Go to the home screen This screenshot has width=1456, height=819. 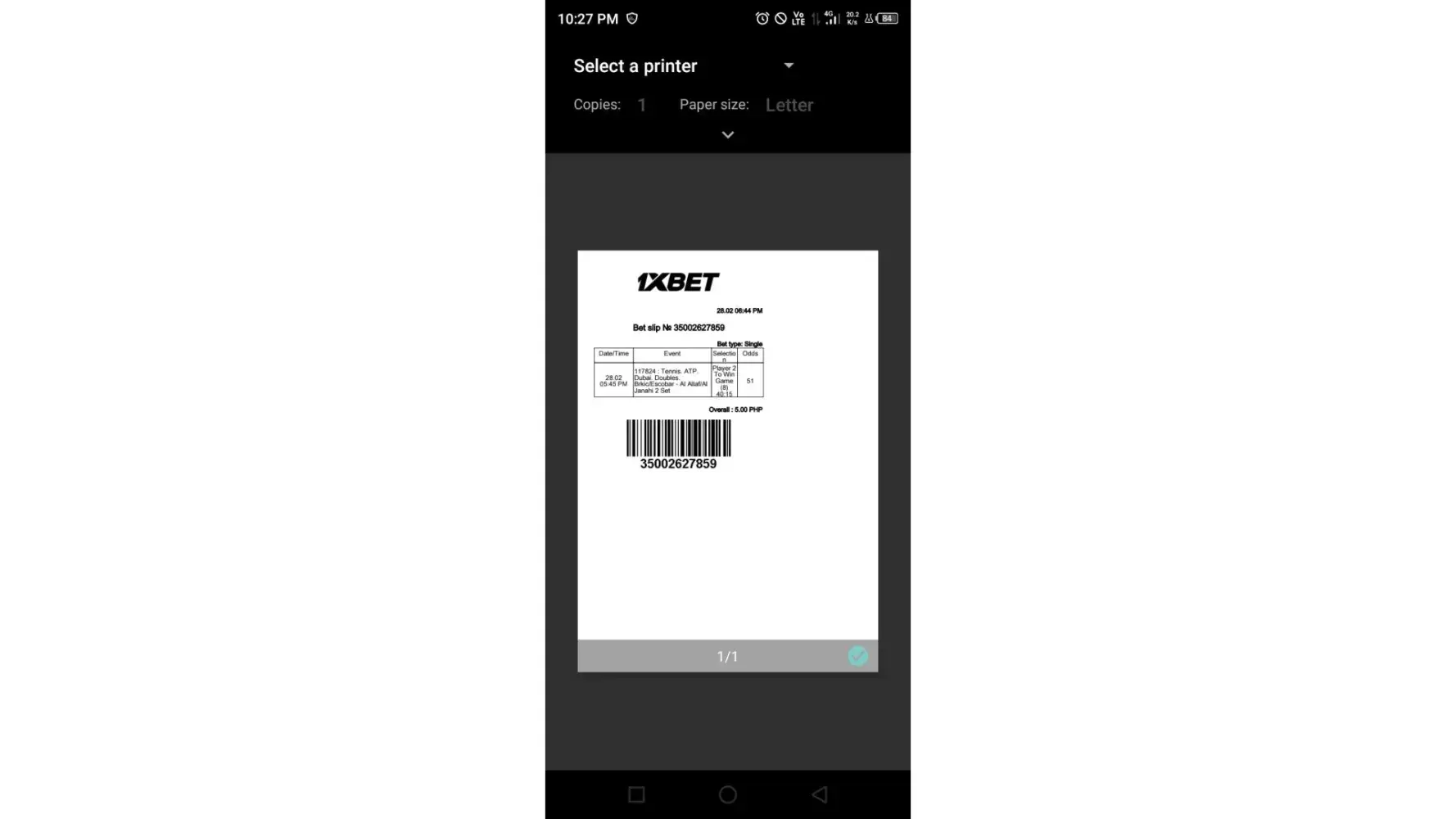click(x=727, y=794)
